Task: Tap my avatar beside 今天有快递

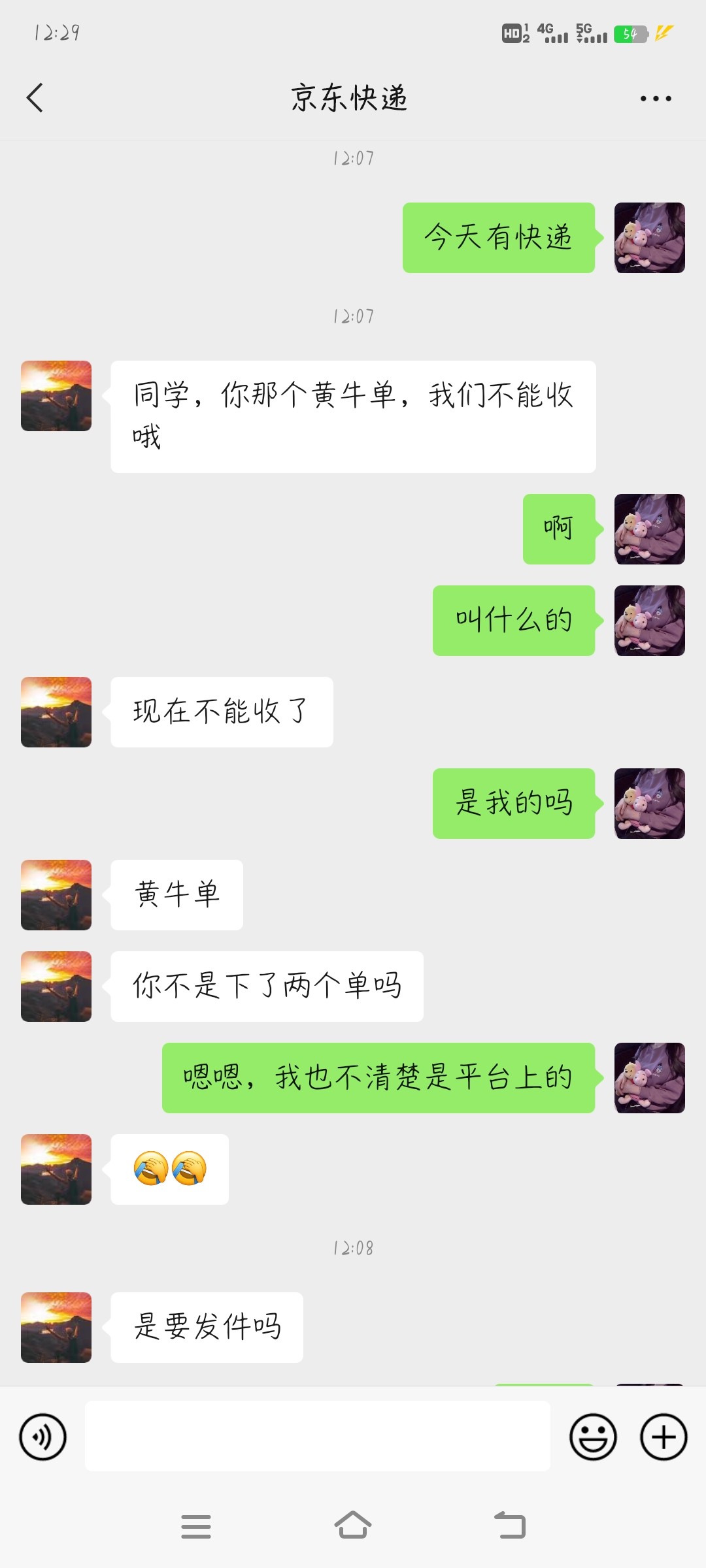Action: [x=649, y=238]
